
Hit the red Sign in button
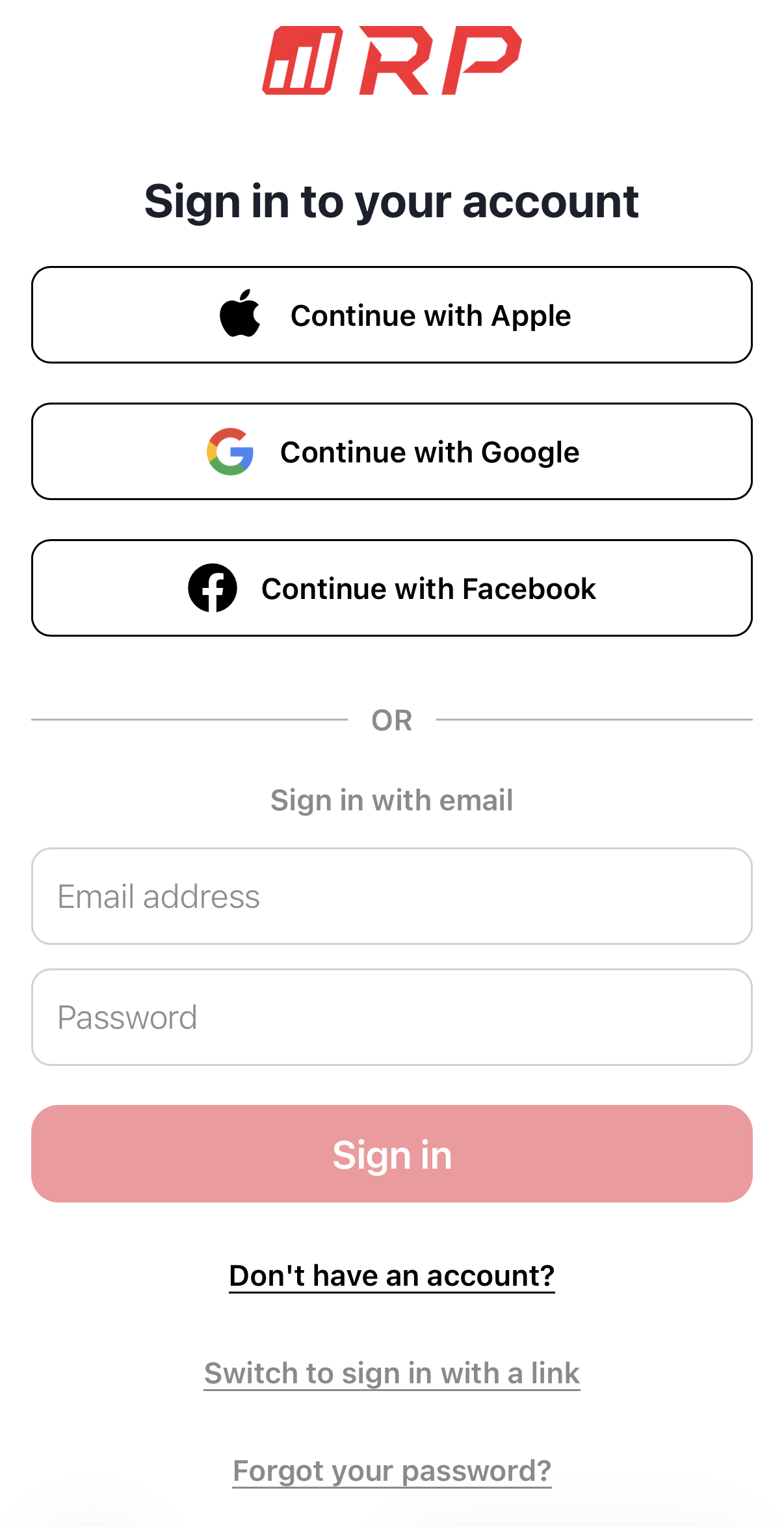[x=392, y=1154]
